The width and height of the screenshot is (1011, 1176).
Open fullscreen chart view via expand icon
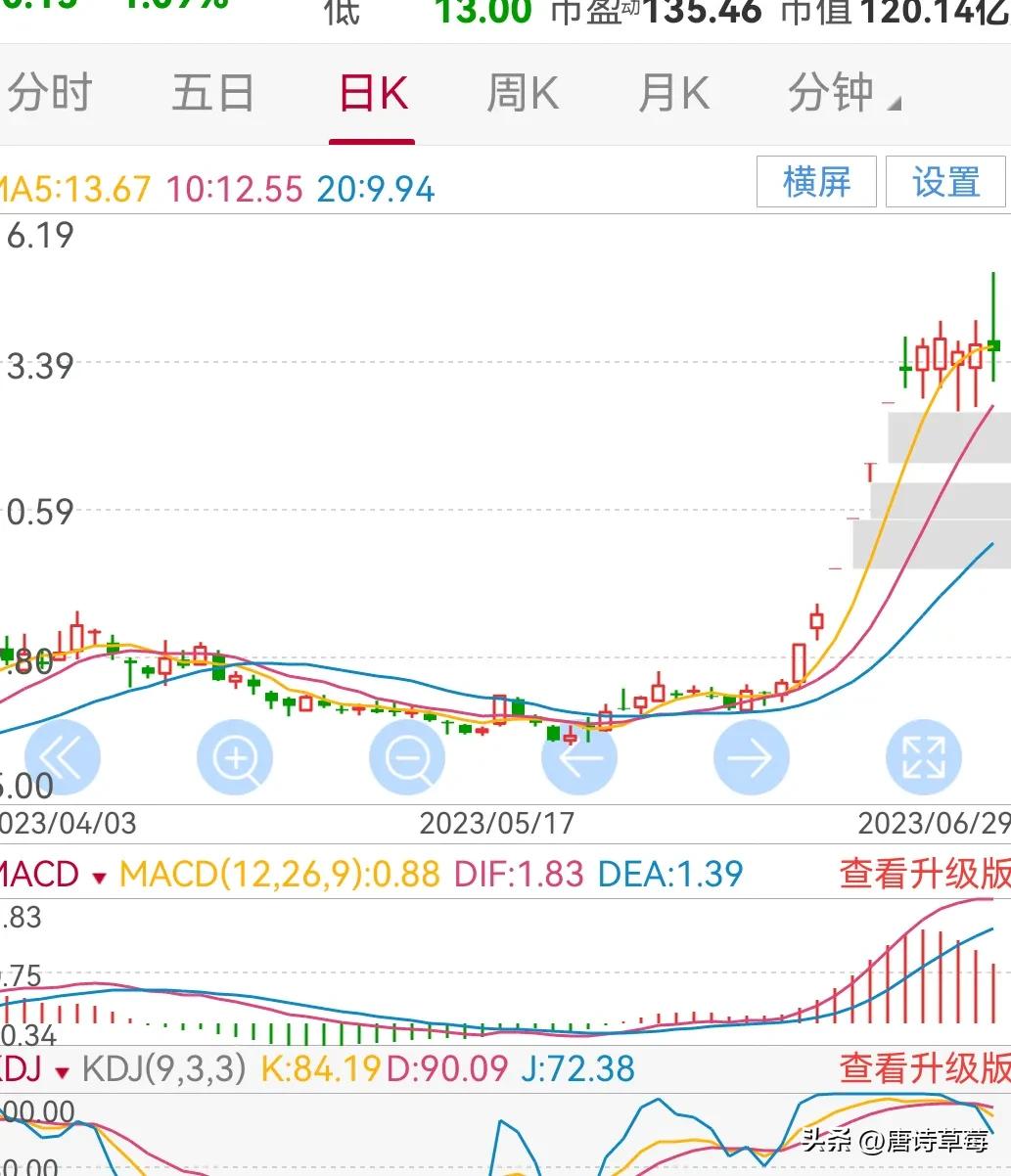click(x=921, y=756)
